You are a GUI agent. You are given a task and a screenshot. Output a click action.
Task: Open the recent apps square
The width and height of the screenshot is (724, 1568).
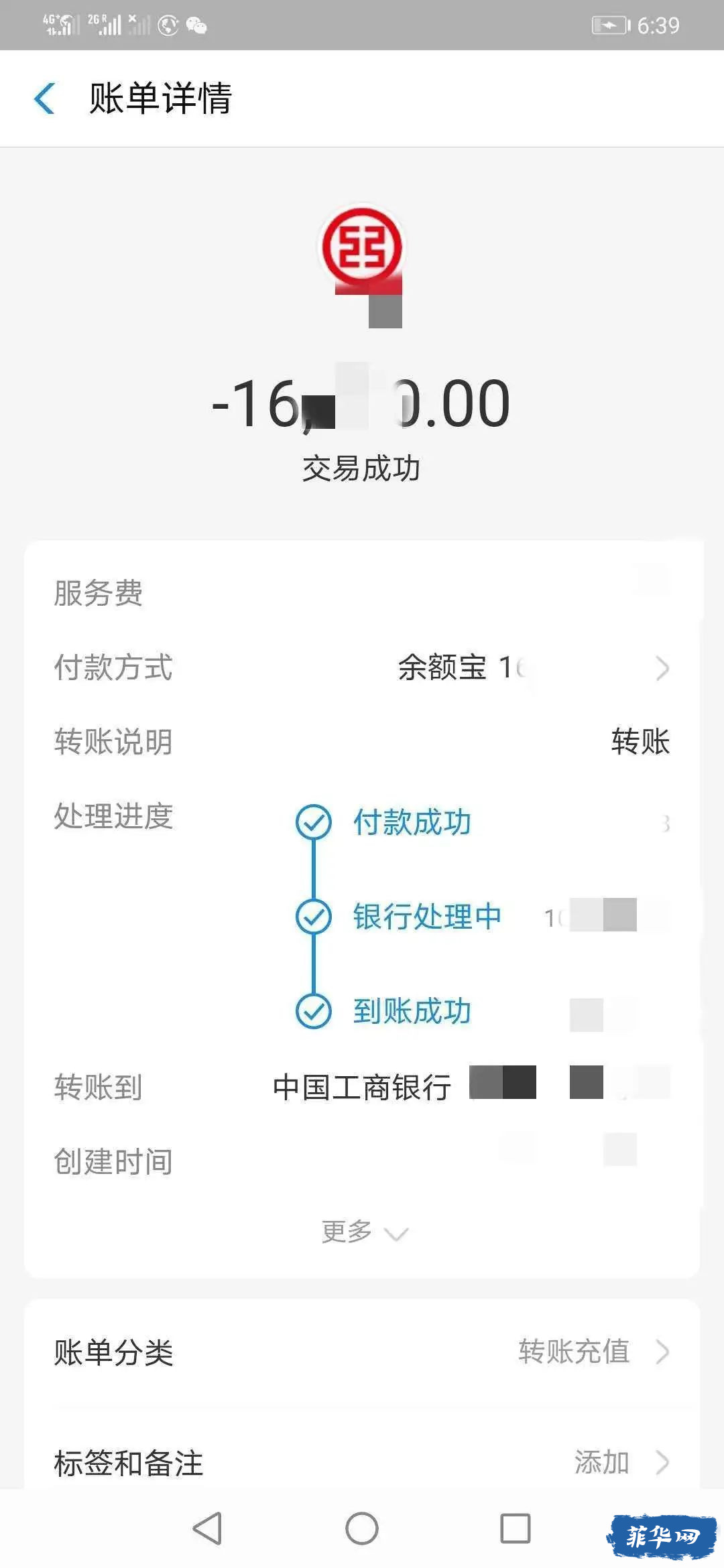pos(516,1528)
